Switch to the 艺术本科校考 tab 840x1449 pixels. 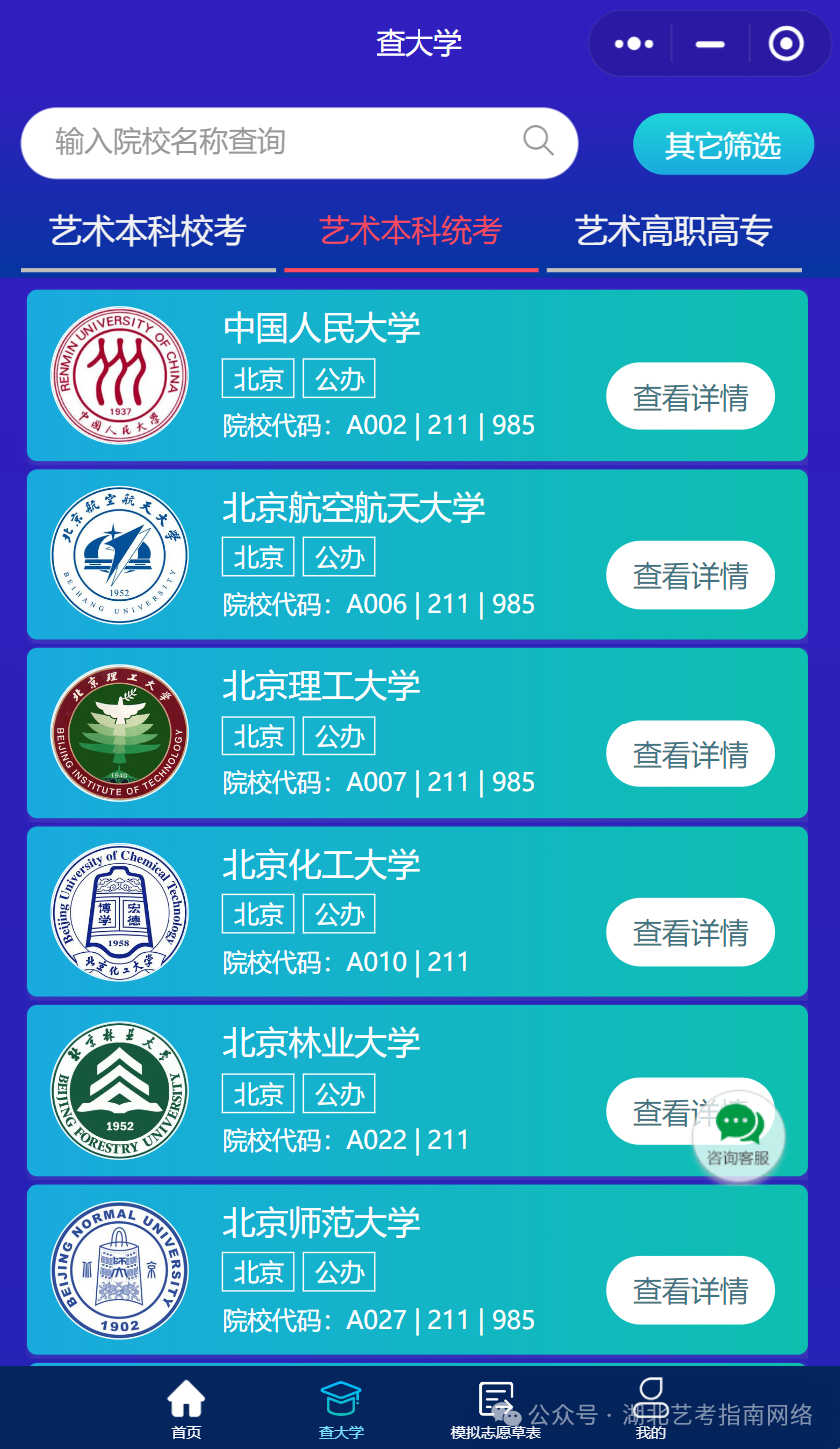(148, 232)
